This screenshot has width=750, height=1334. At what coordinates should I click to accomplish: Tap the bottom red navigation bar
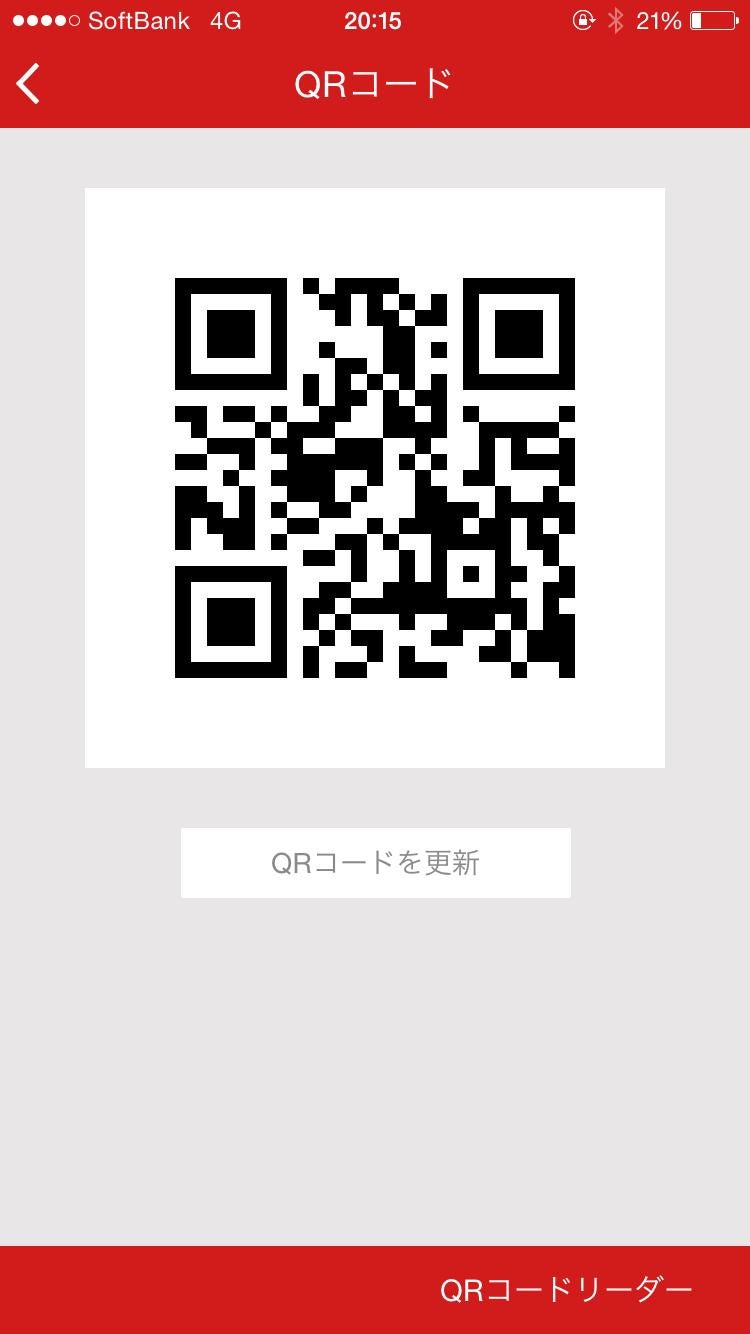(x=375, y=1290)
